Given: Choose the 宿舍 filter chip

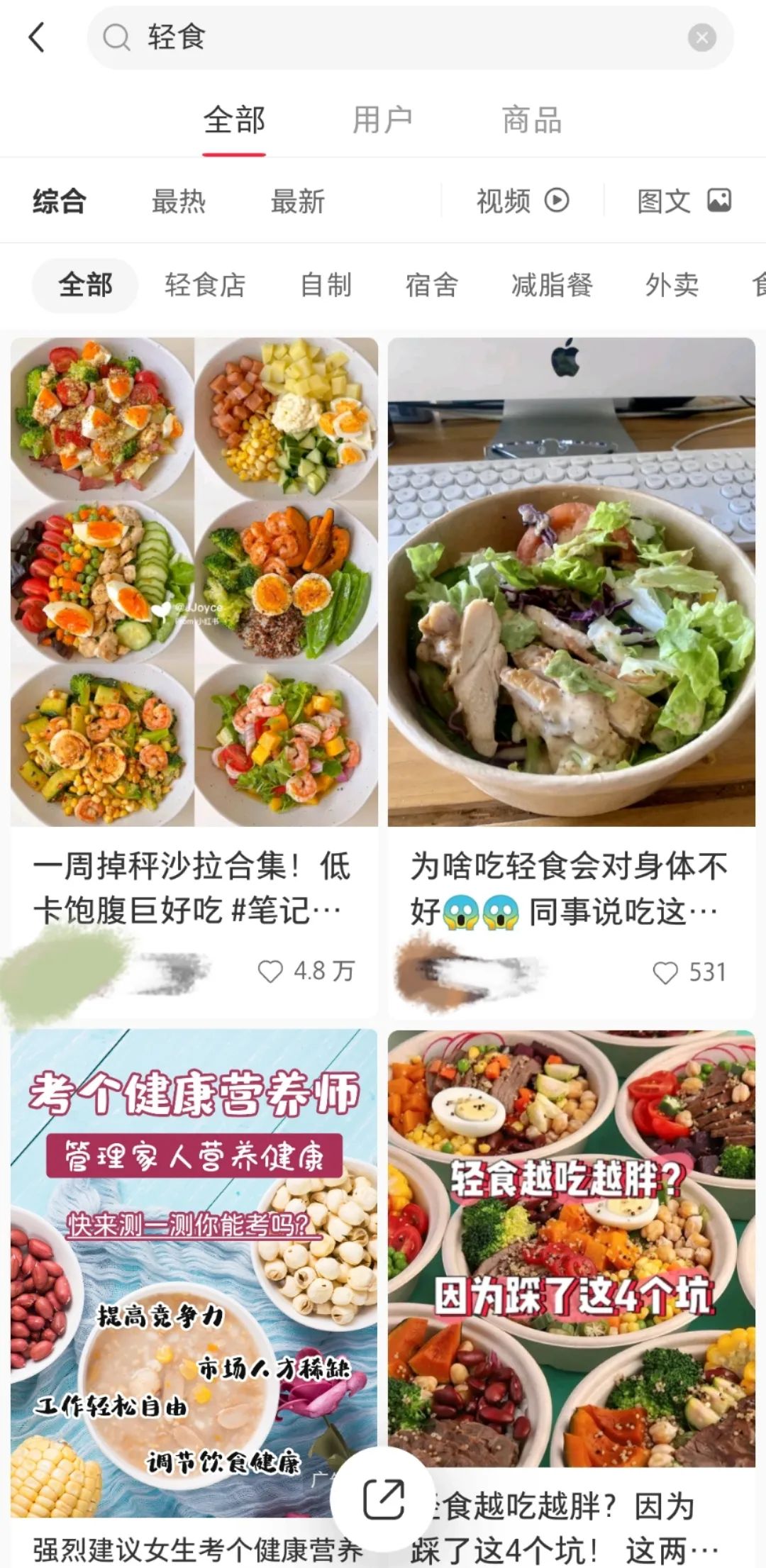Looking at the screenshot, I should (x=431, y=285).
